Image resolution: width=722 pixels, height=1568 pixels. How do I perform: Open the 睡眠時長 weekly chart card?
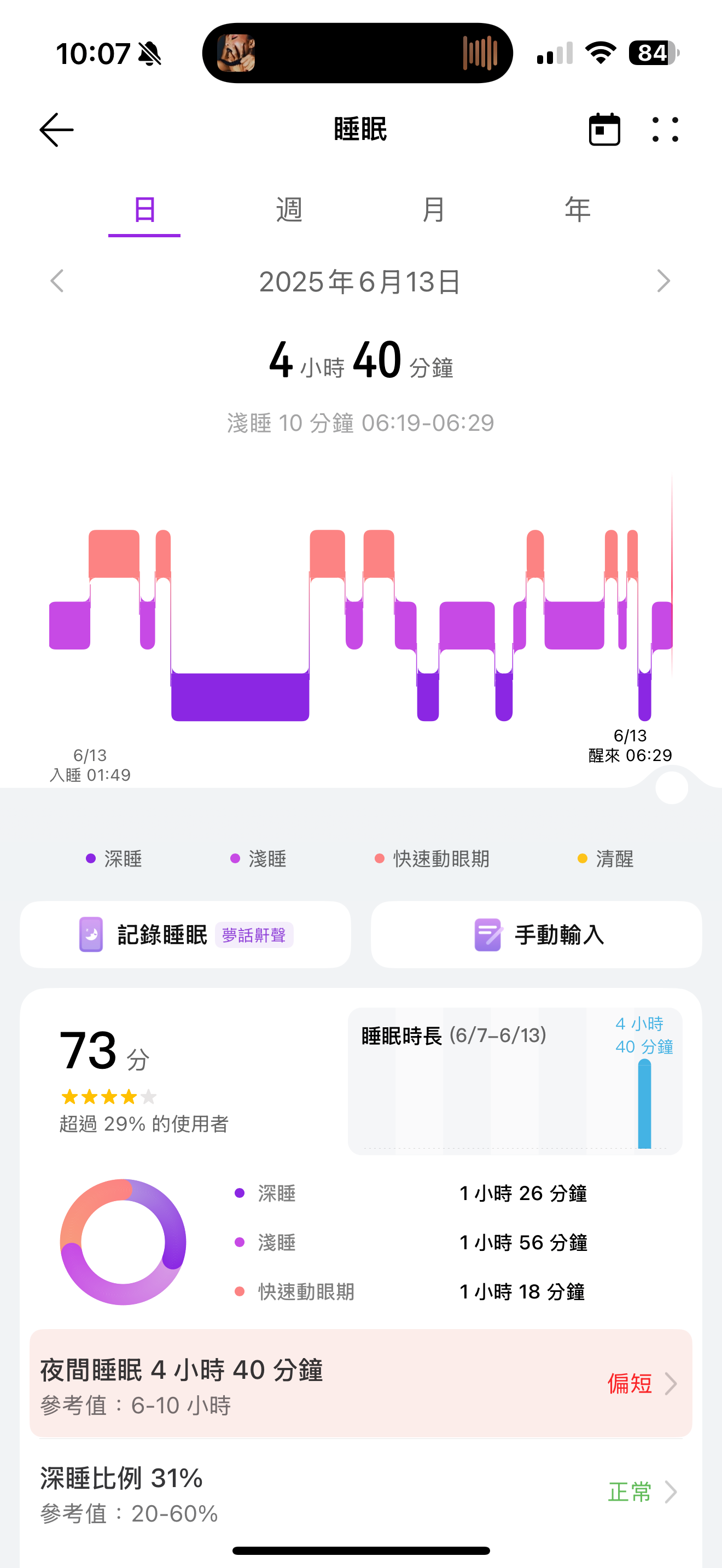coord(514,1081)
